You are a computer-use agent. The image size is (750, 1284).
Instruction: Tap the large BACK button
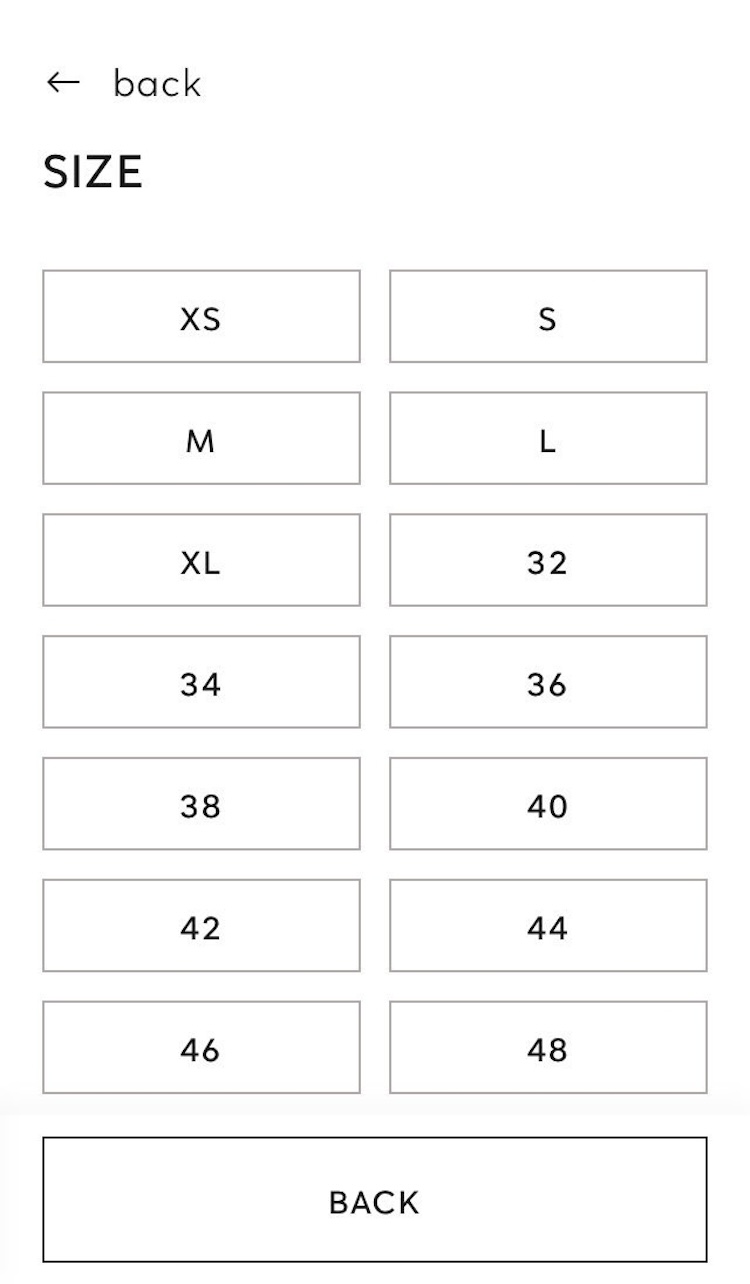(374, 1200)
